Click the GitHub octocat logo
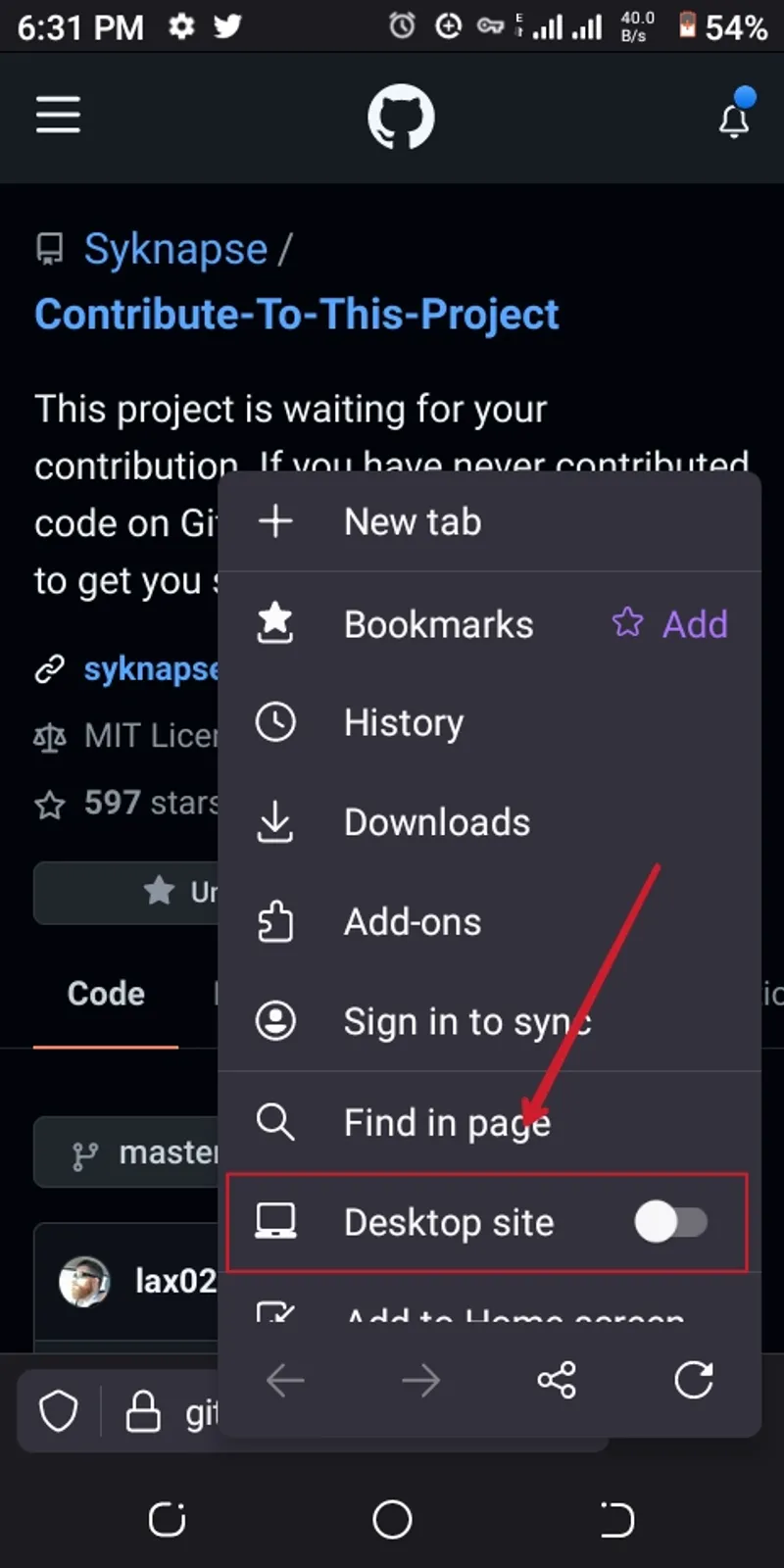Screen dimensions: 784x1568 pos(400,116)
